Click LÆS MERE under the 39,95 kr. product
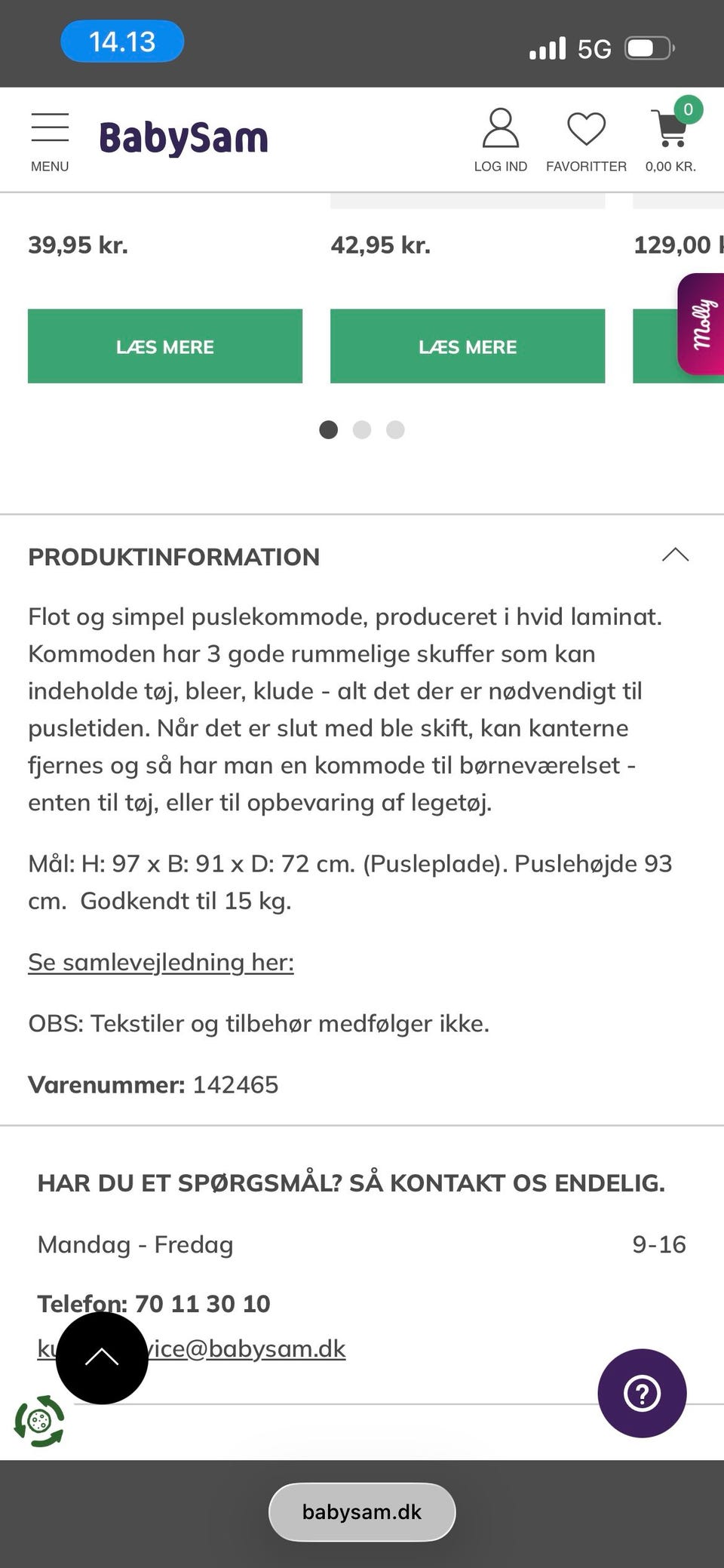Screen dimensions: 724x1568 [x=164, y=346]
